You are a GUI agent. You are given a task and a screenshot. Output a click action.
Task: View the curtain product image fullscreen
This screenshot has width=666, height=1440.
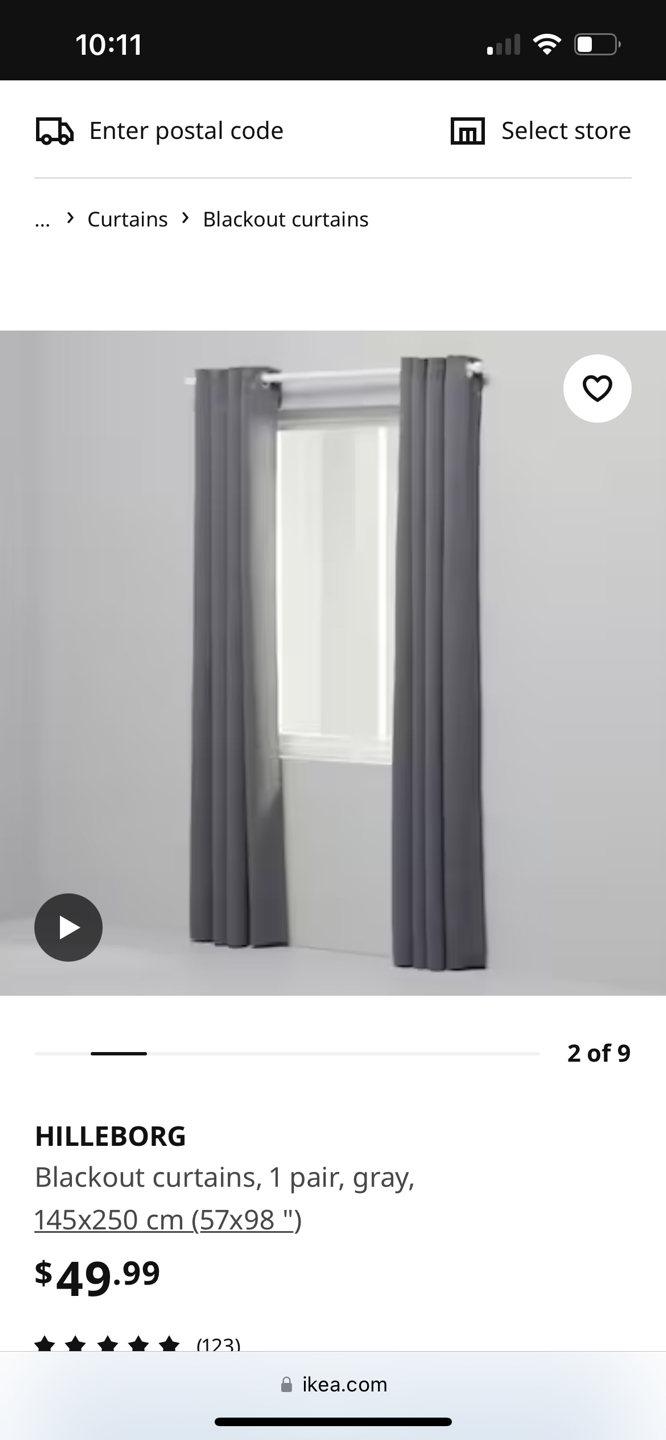[333, 662]
